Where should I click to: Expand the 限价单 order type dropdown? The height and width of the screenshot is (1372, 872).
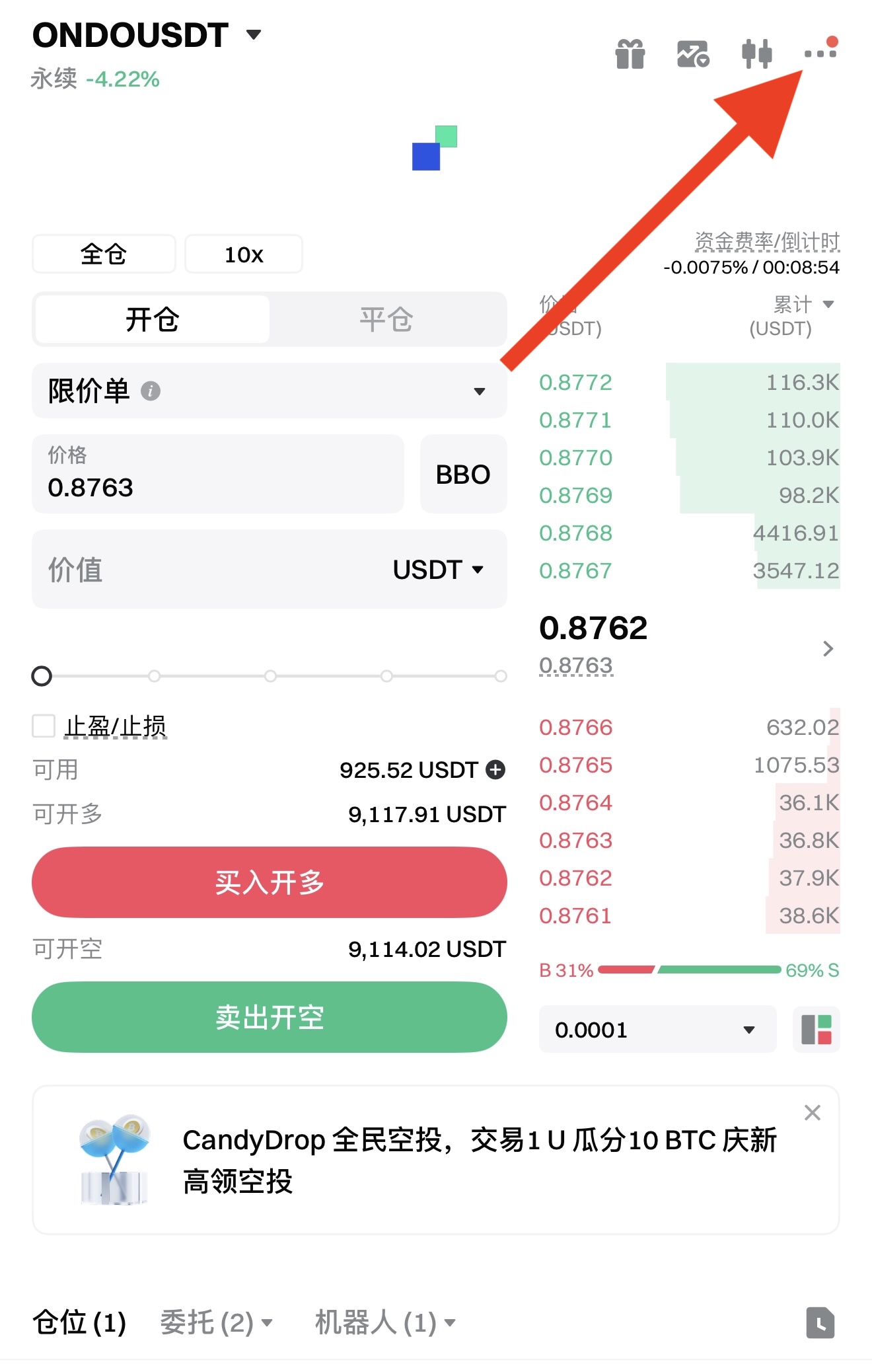point(269,391)
